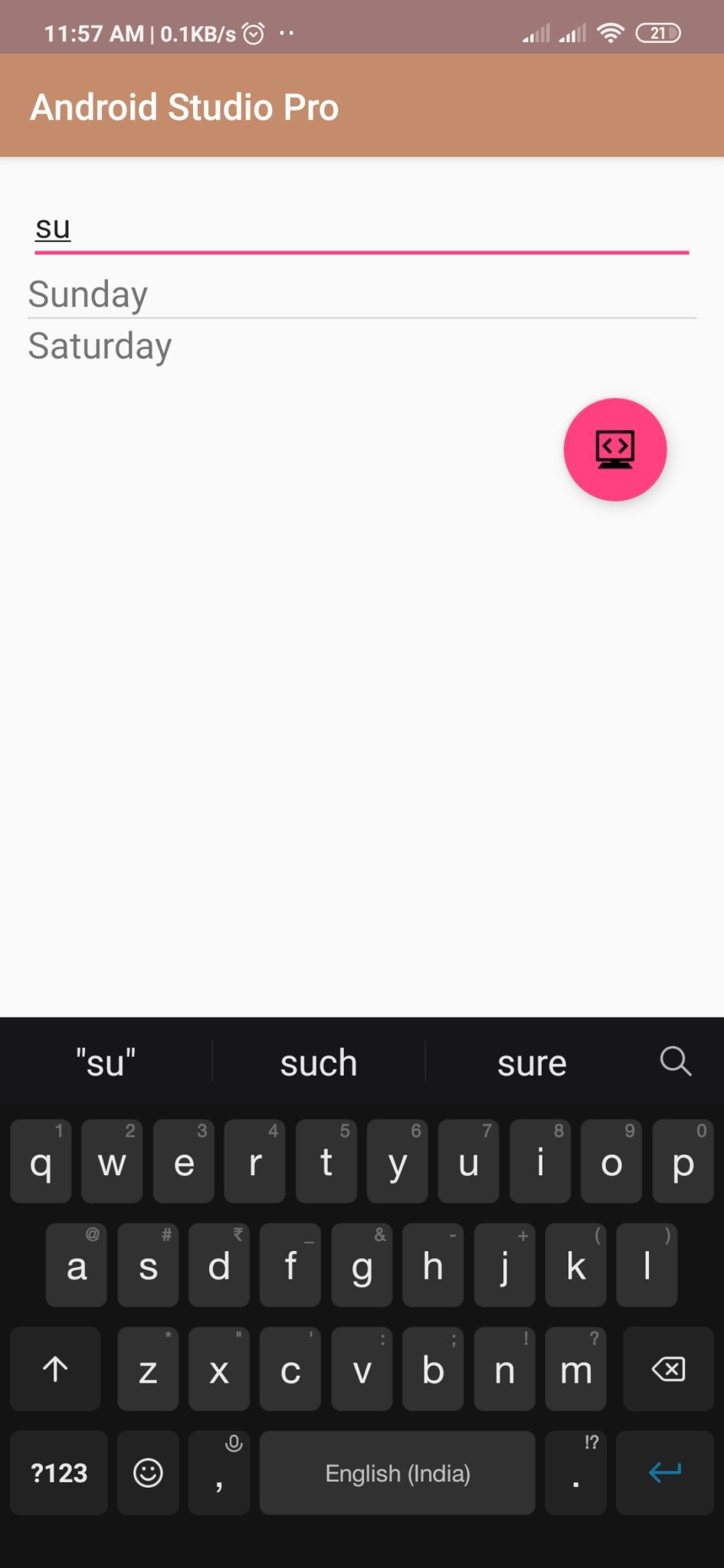Switch the keyboard to ?123 symbols
The height and width of the screenshot is (1568, 724).
click(59, 1472)
